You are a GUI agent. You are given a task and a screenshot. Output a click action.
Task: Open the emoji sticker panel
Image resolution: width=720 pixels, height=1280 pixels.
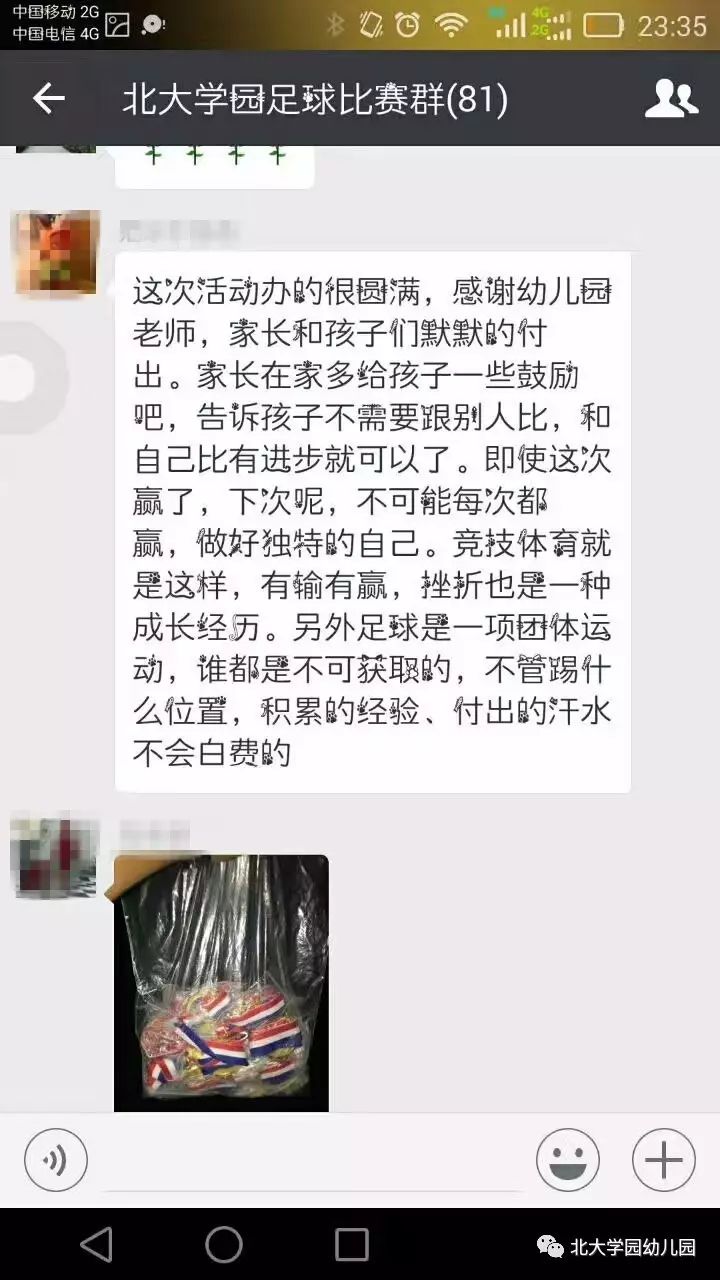(x=568, y=1160)
